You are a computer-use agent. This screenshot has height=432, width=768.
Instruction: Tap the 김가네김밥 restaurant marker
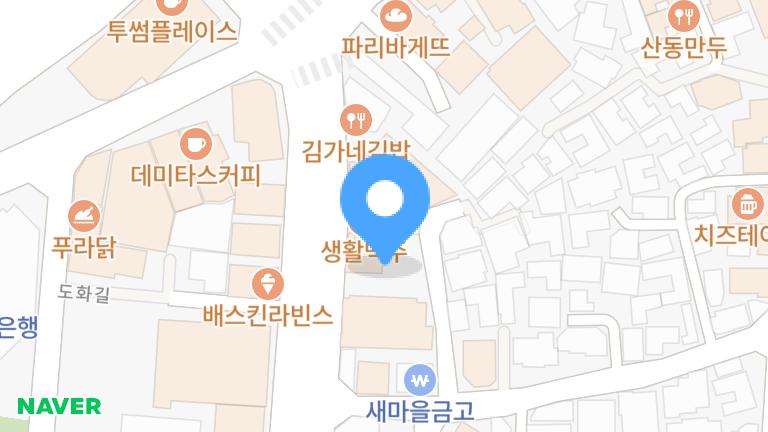pyautogui.click(x=356, y=121)
